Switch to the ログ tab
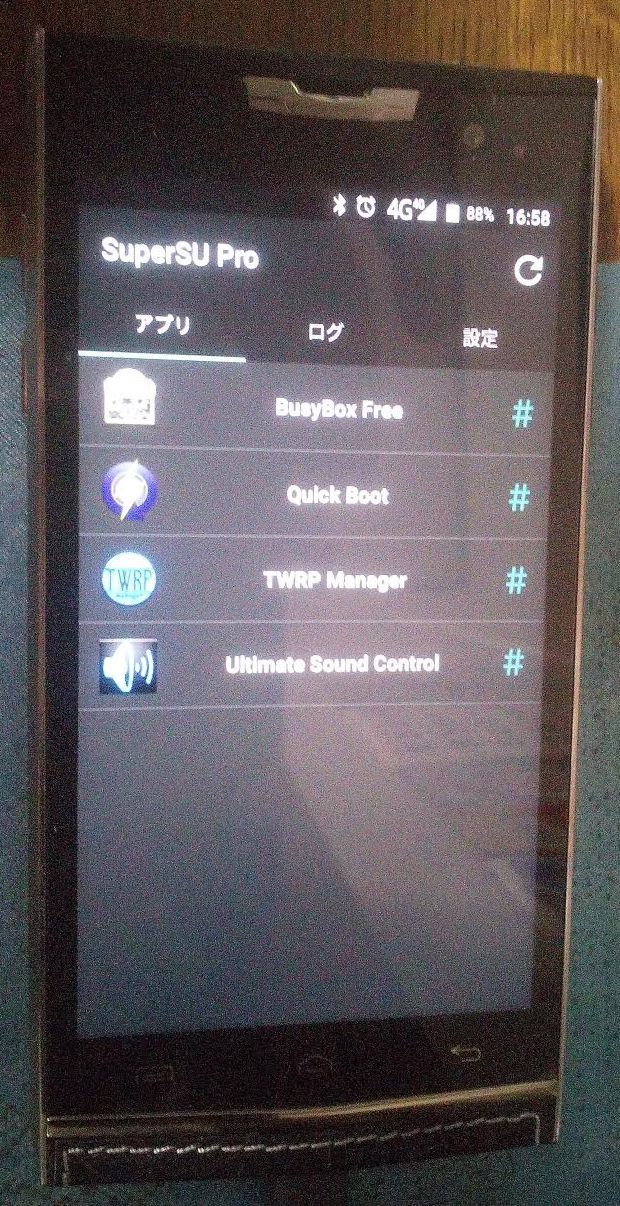Image resolution: width=620 pixels, height=1206 pixels. [x=325, y=332]
